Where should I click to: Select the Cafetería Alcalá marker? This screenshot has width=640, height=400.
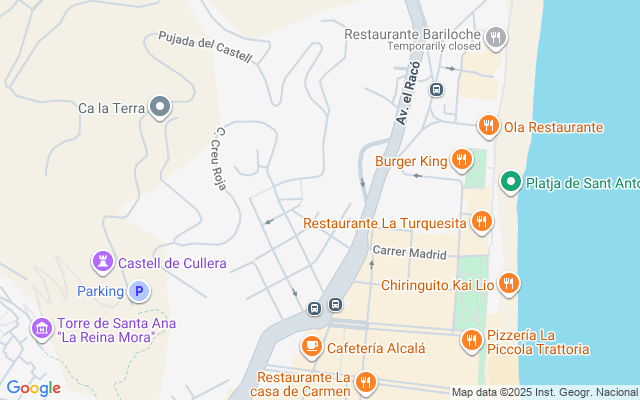[311, 347]
